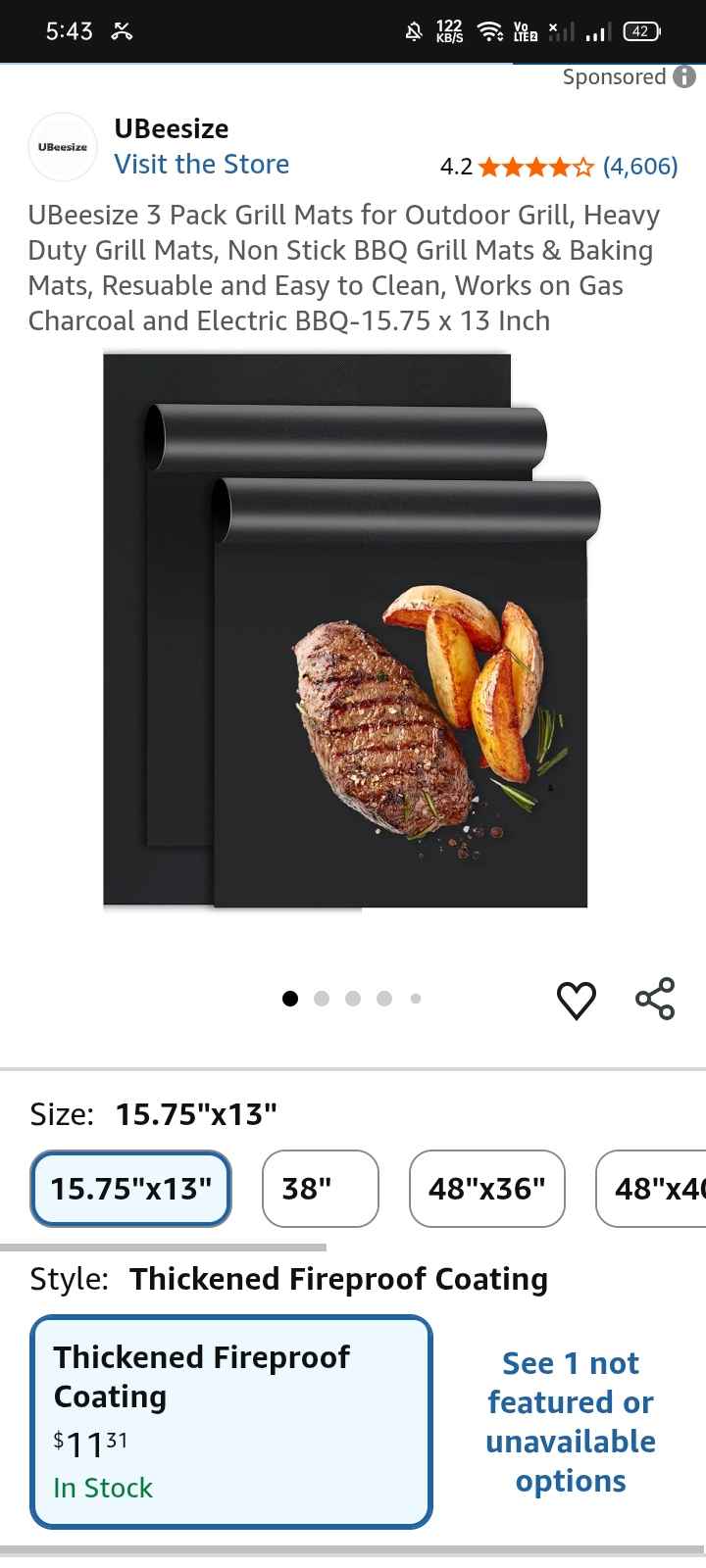Choose the 38" size option

tap(320, 1189)
